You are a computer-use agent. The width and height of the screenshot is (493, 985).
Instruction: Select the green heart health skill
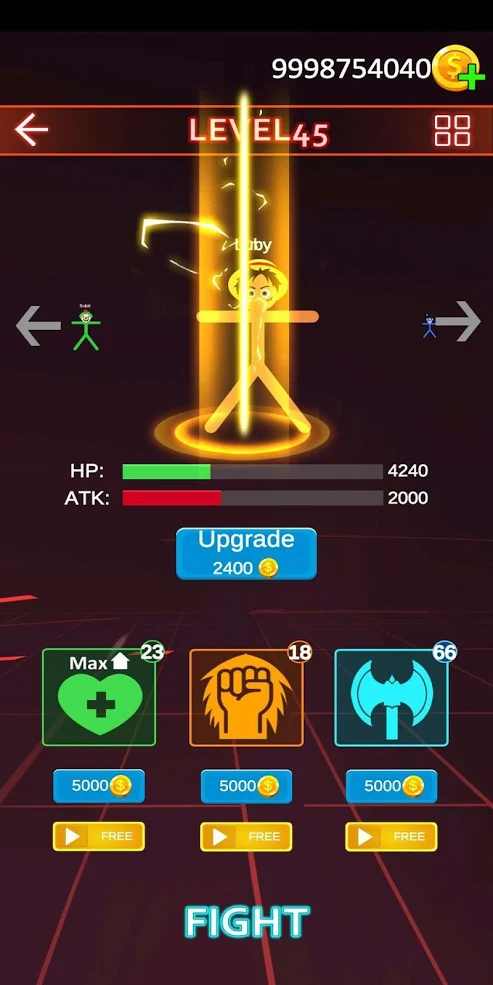pos(99,697)
